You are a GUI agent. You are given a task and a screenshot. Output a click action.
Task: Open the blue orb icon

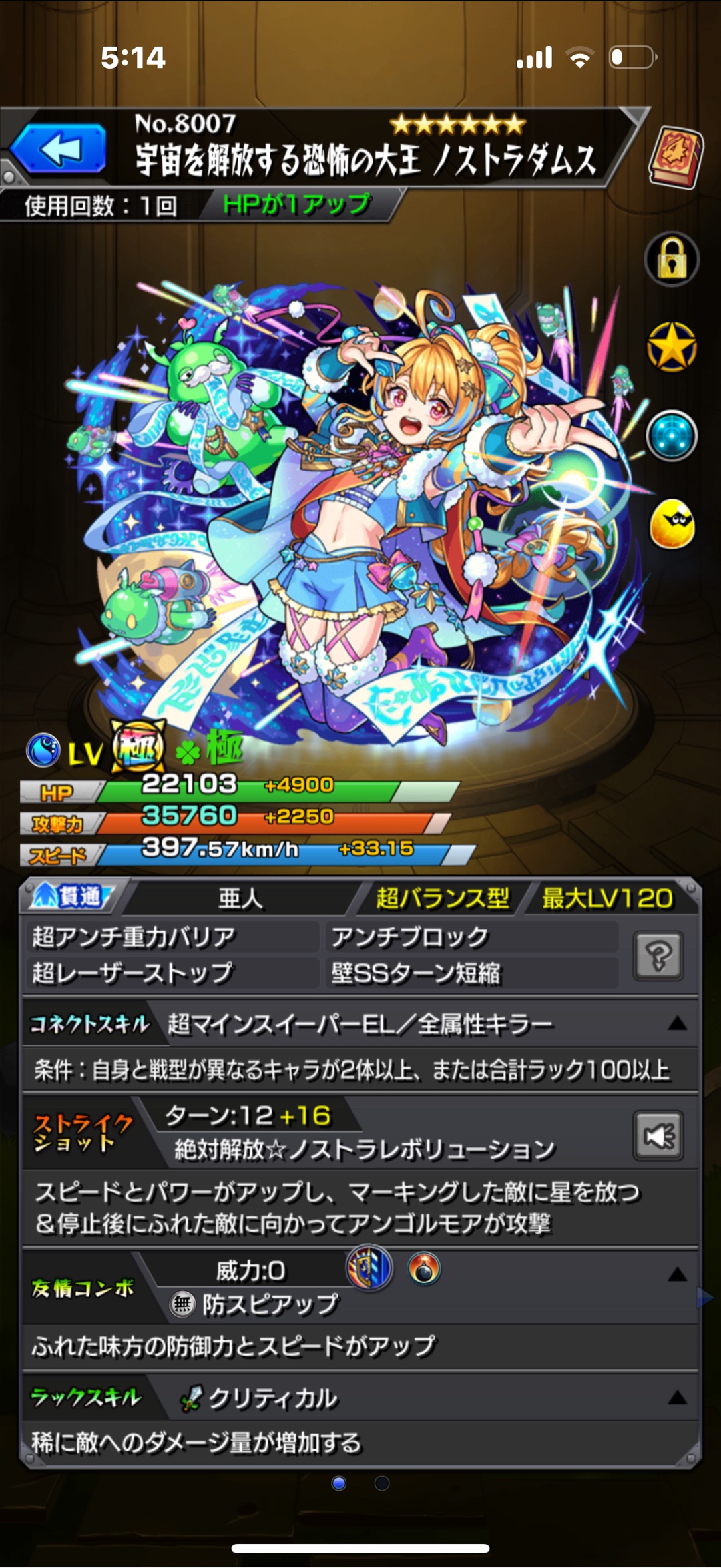coord(672,437)
